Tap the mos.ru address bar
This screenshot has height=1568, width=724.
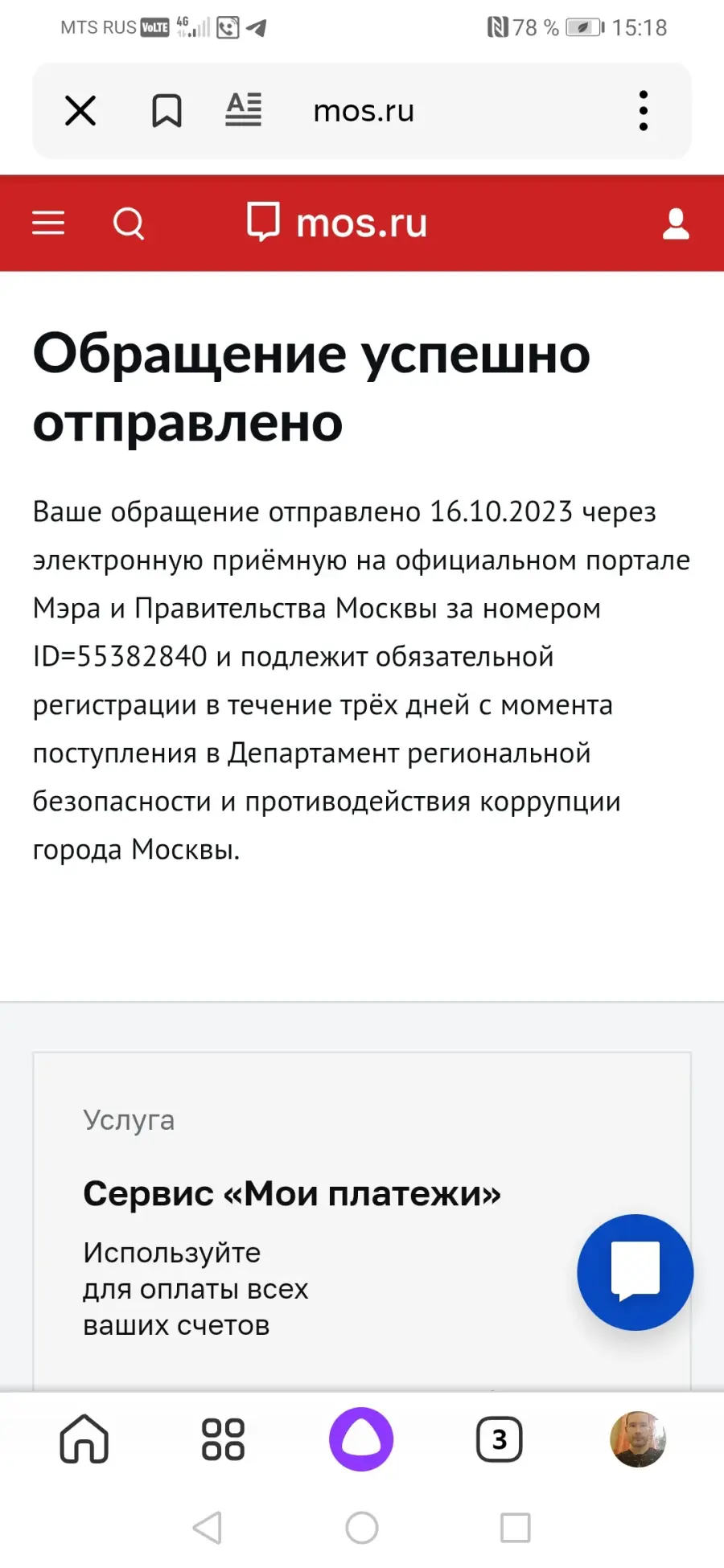click(x=364, y=111)
